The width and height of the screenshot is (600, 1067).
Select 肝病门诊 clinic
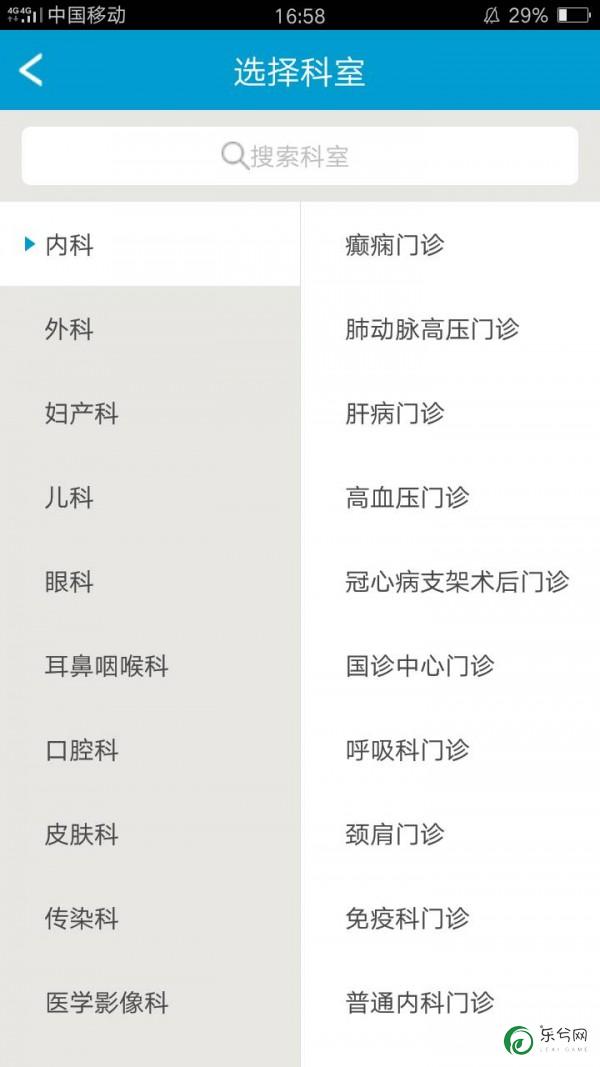click(x=450, y=413)
